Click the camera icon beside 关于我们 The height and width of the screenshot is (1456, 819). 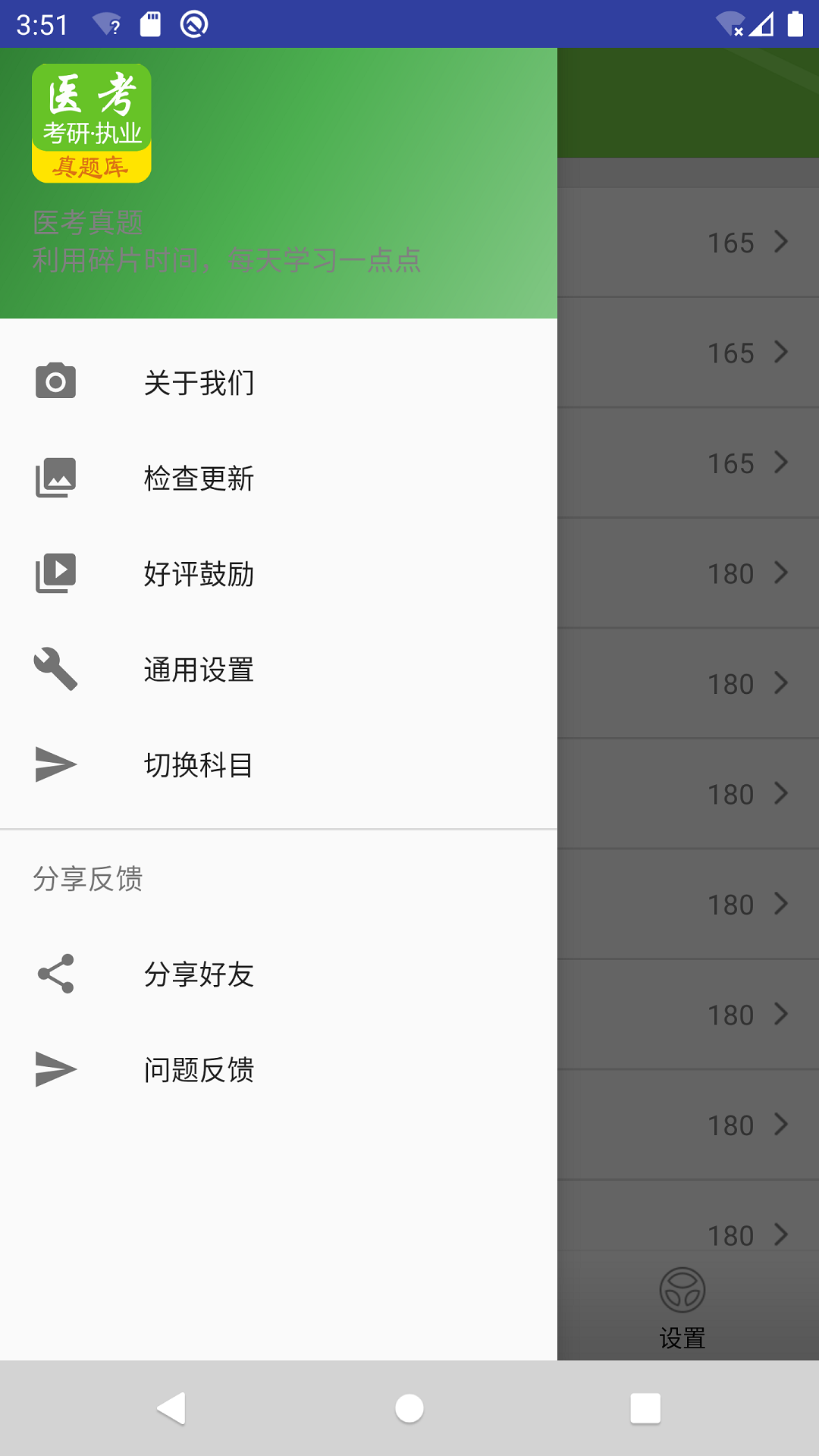tap(55, 383)
